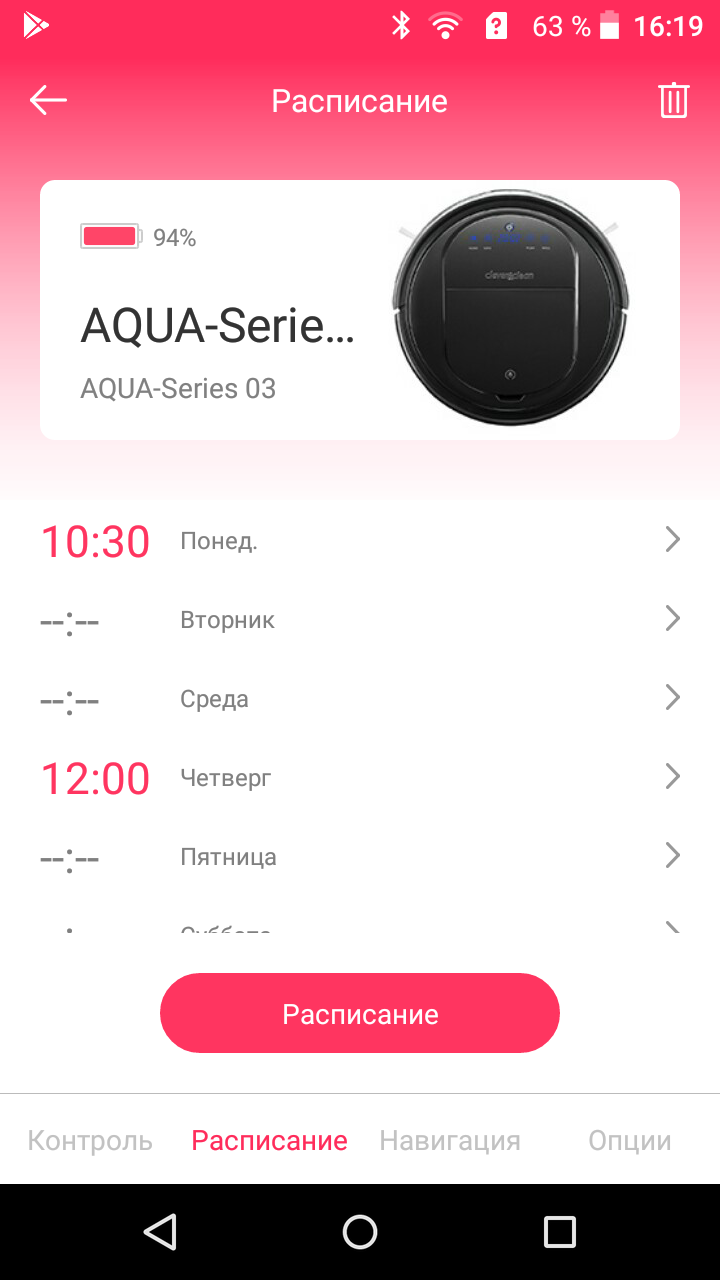Open the Понед. schedule at 10:30
Viewport: 720px width, 1280px height.
click(360, 541)
